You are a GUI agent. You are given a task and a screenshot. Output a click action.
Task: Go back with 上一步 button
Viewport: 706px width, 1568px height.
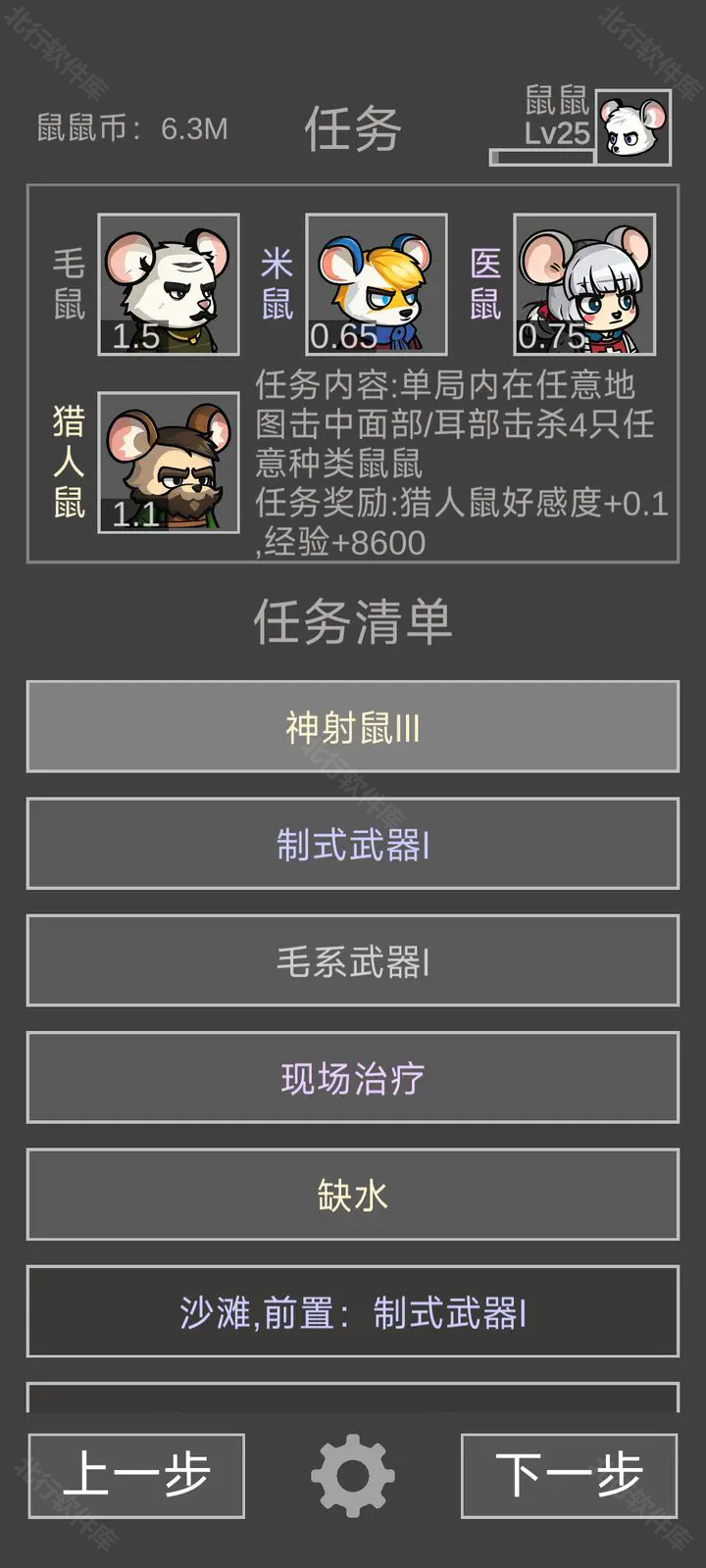(x=136, y=1475)
